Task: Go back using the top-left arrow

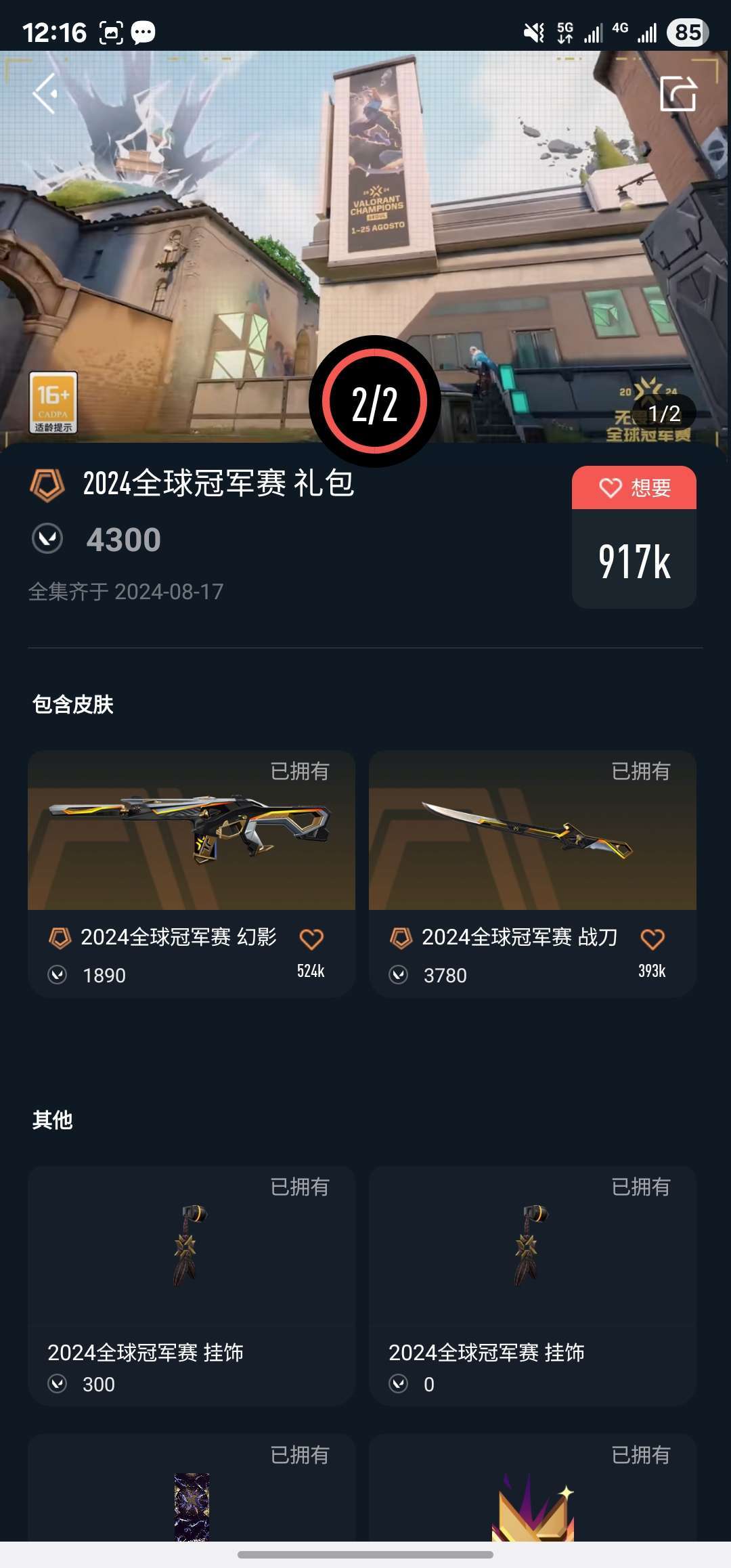Action: pyautogui.click(x=45, y=93)
